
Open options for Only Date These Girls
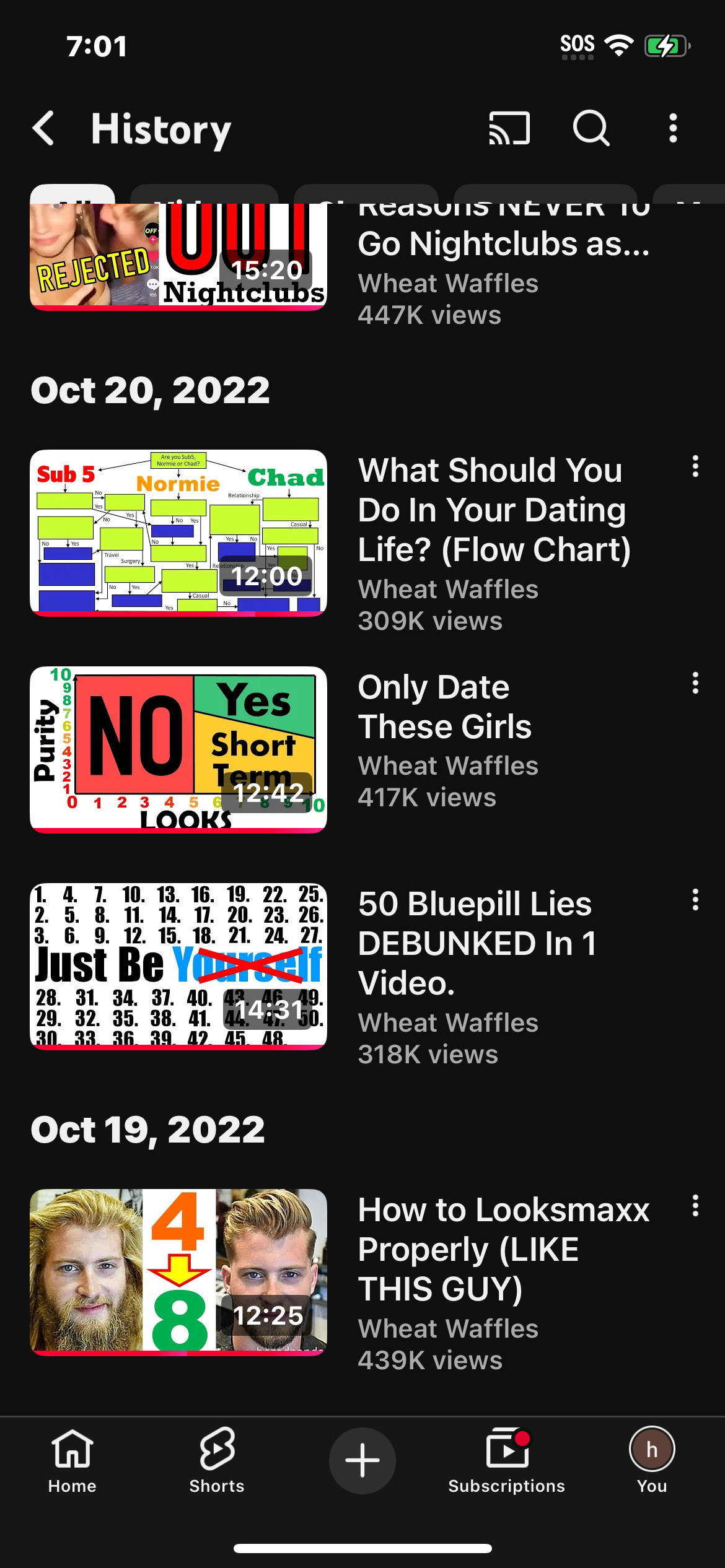695,683
